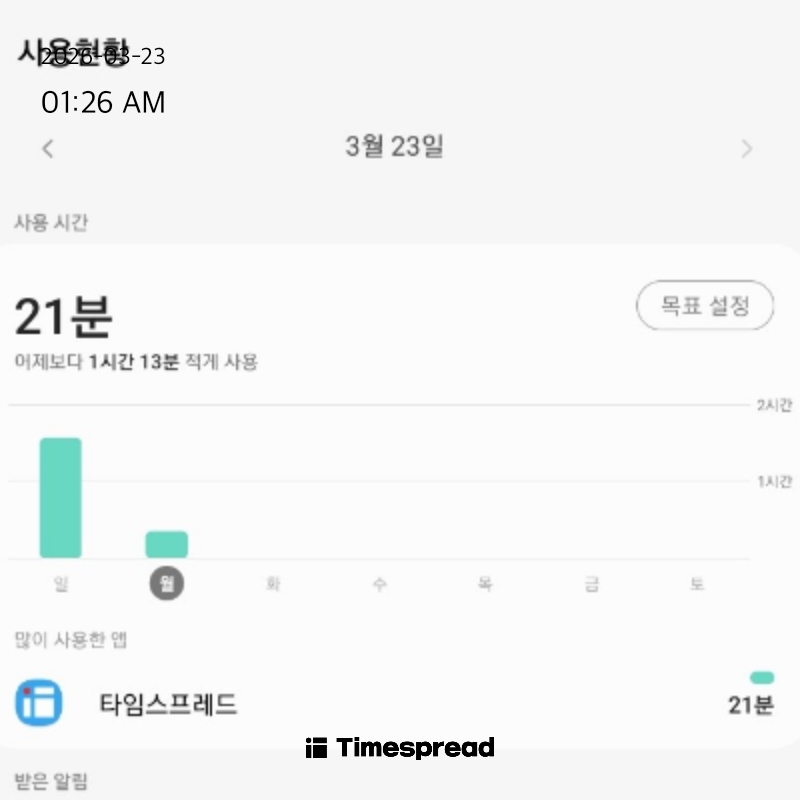Viewport: 800px width, 800px height.
Task: Select Monday (월) in the usage chart
Action: tap(167, 584)
